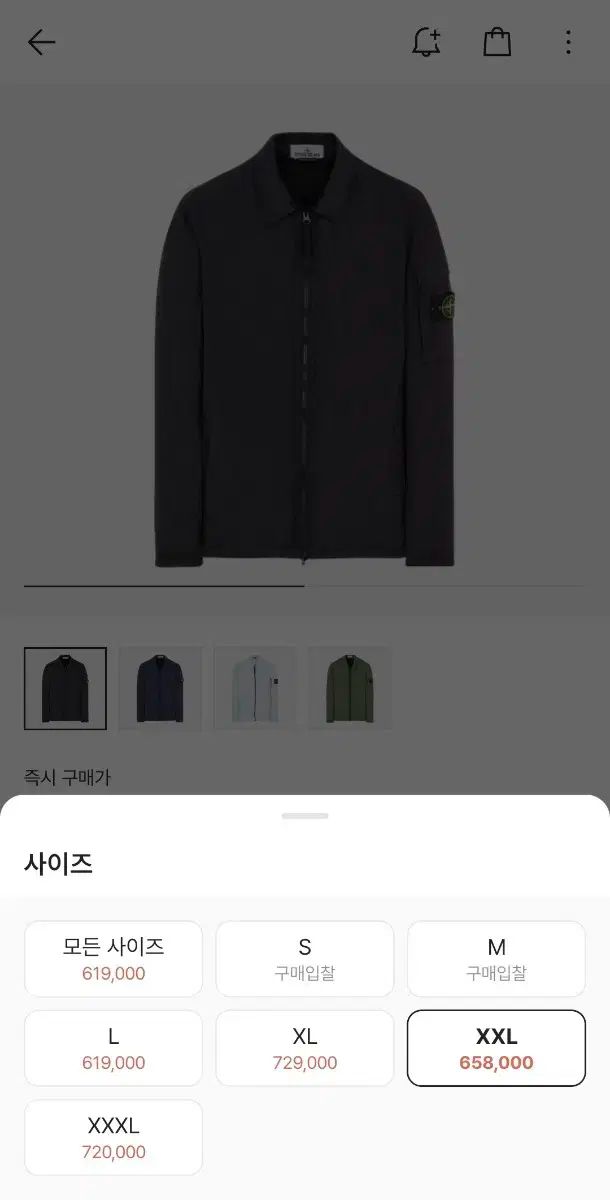This screenshot has width=610, height=1200.
Task: Select the 모든 사이즈 option
Action: coord(113,959)
